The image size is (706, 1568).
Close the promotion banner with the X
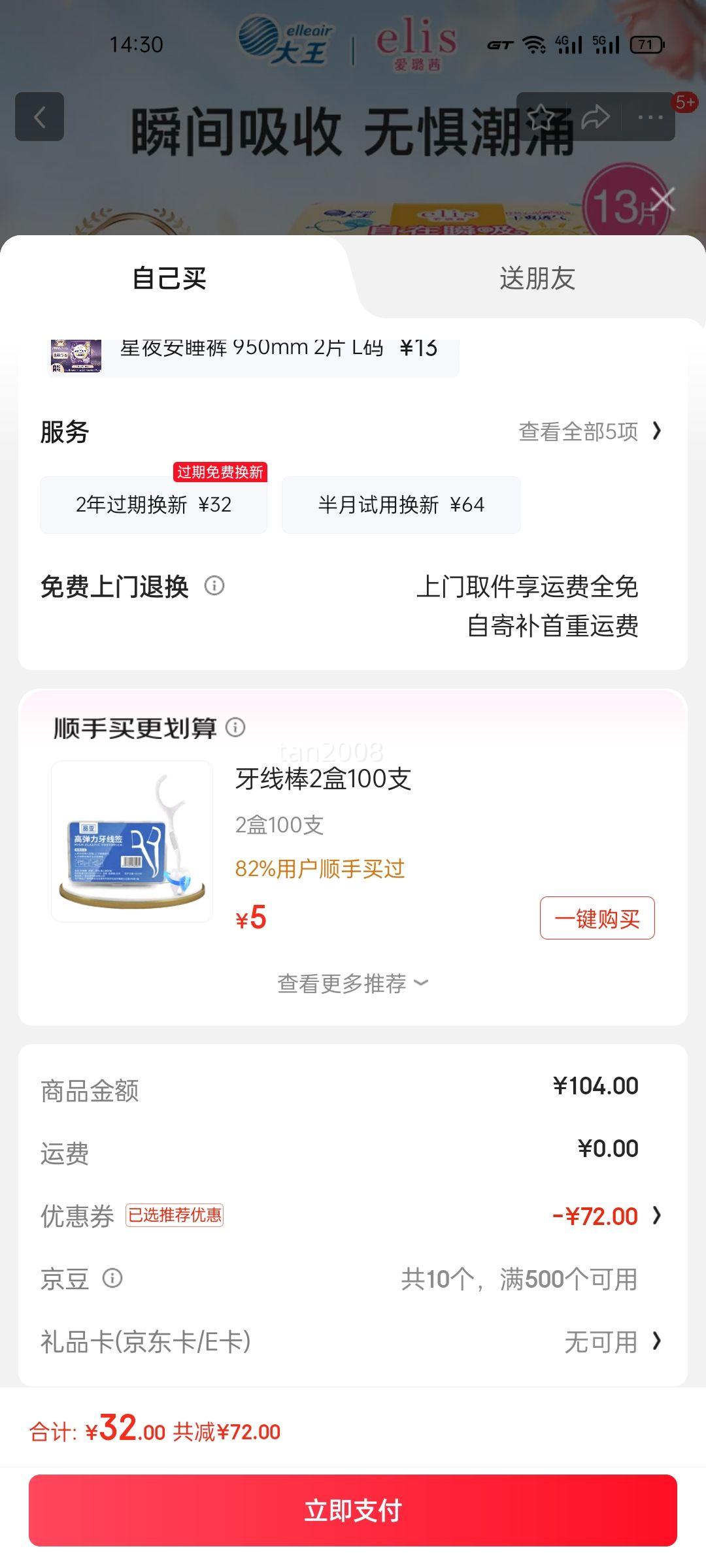point(662,199)
